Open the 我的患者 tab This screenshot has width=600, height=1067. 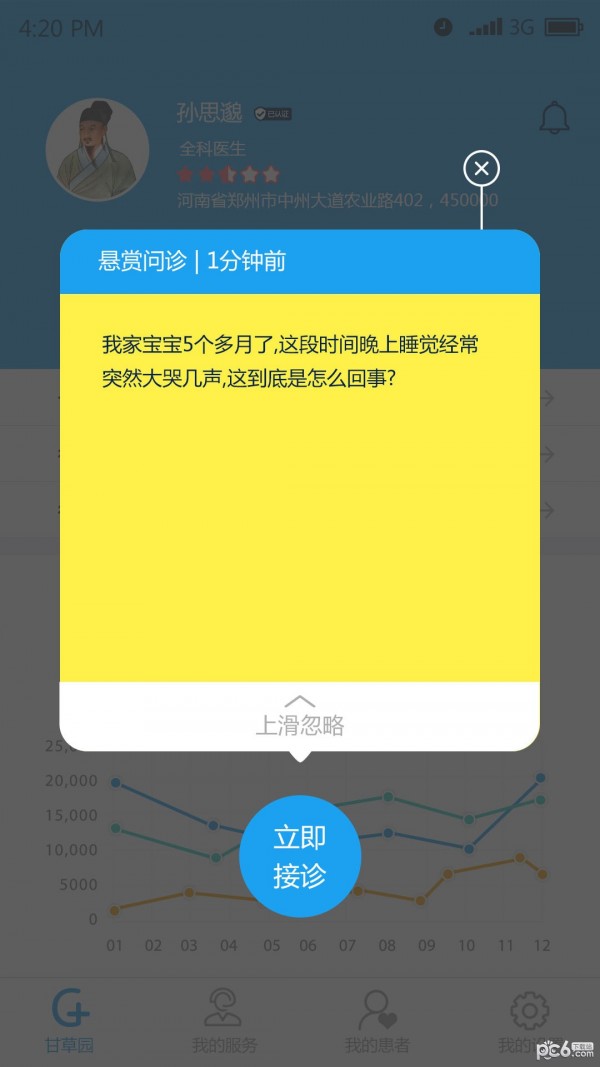377,1021
